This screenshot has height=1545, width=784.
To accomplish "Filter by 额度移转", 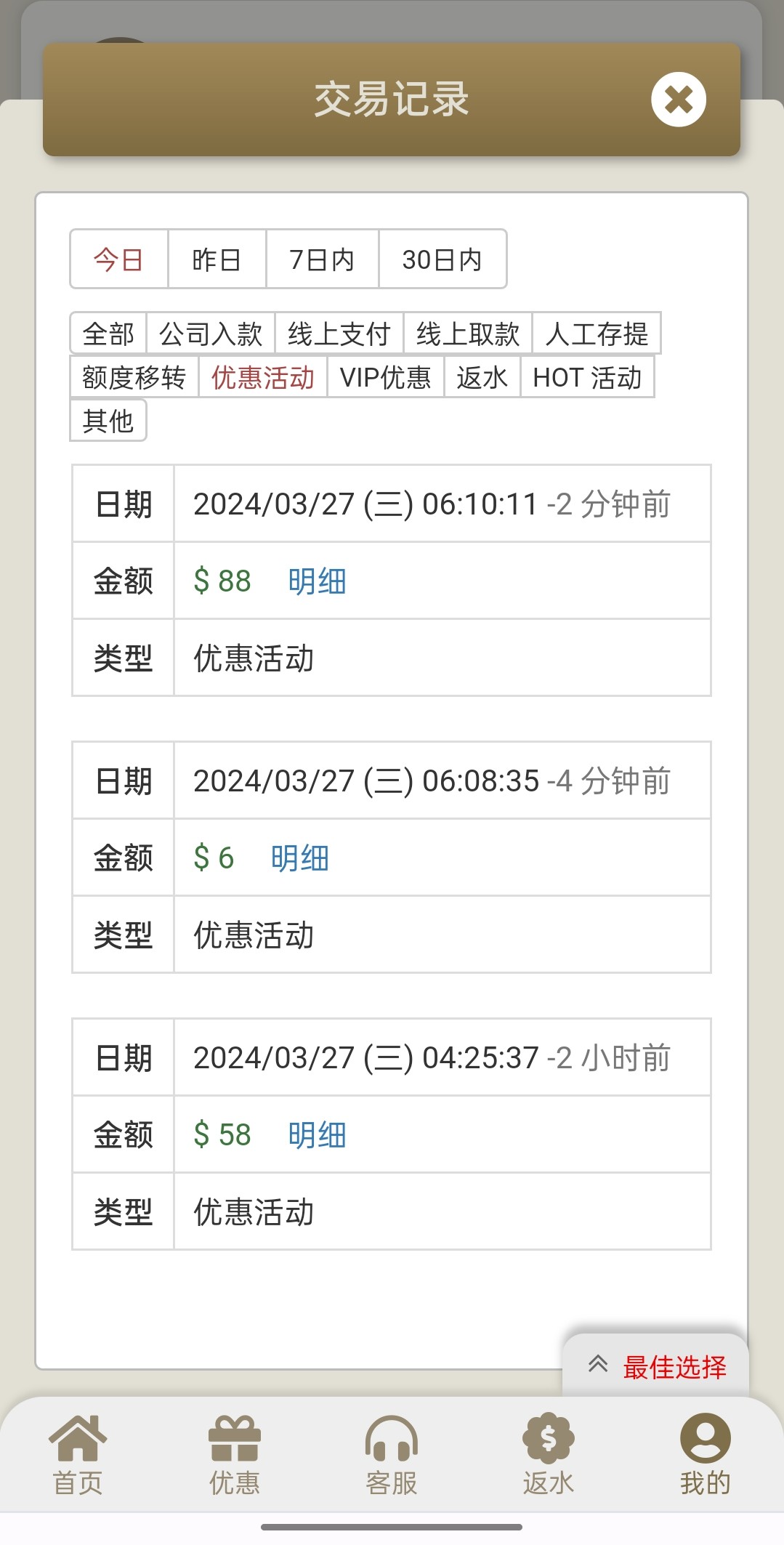I will (134, 378).
